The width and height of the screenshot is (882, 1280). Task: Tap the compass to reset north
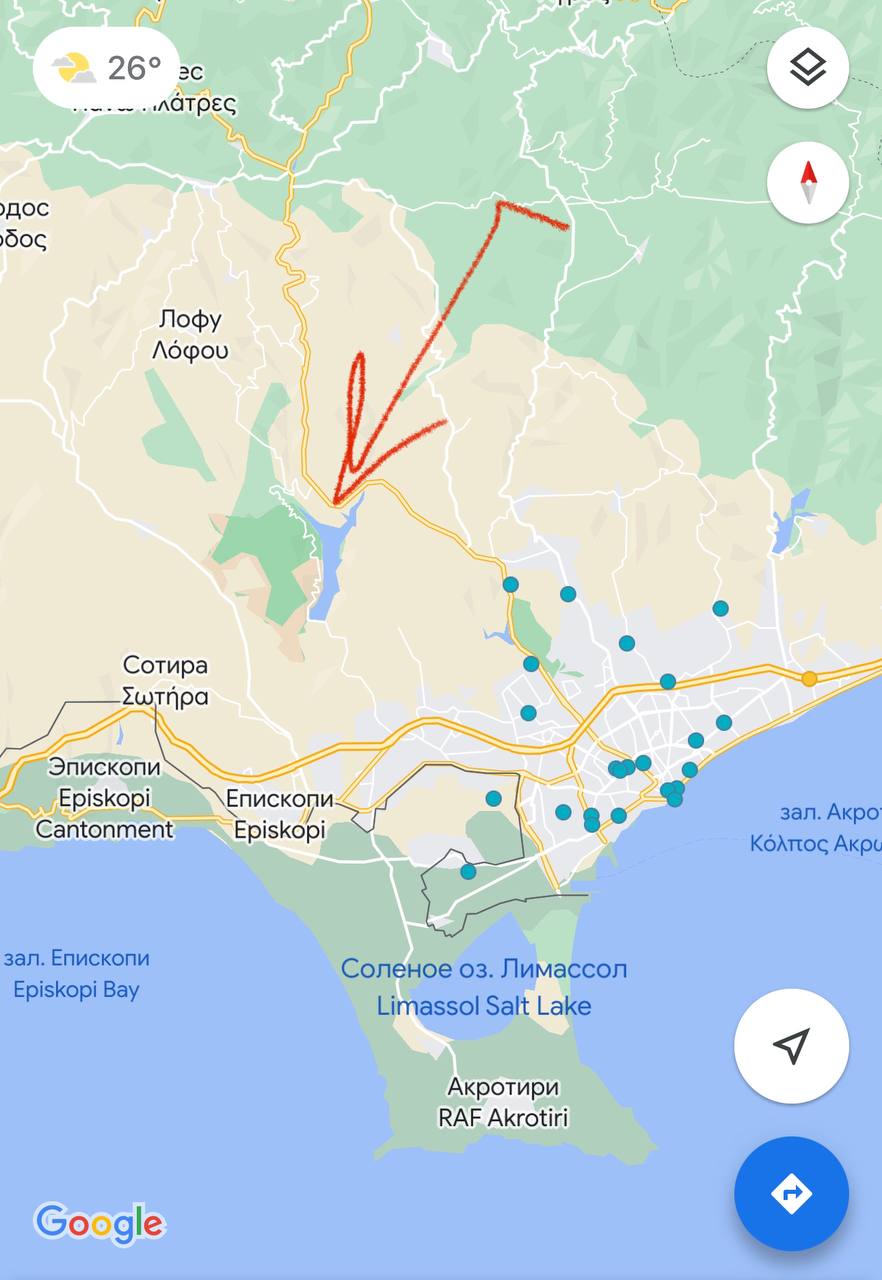808,183
